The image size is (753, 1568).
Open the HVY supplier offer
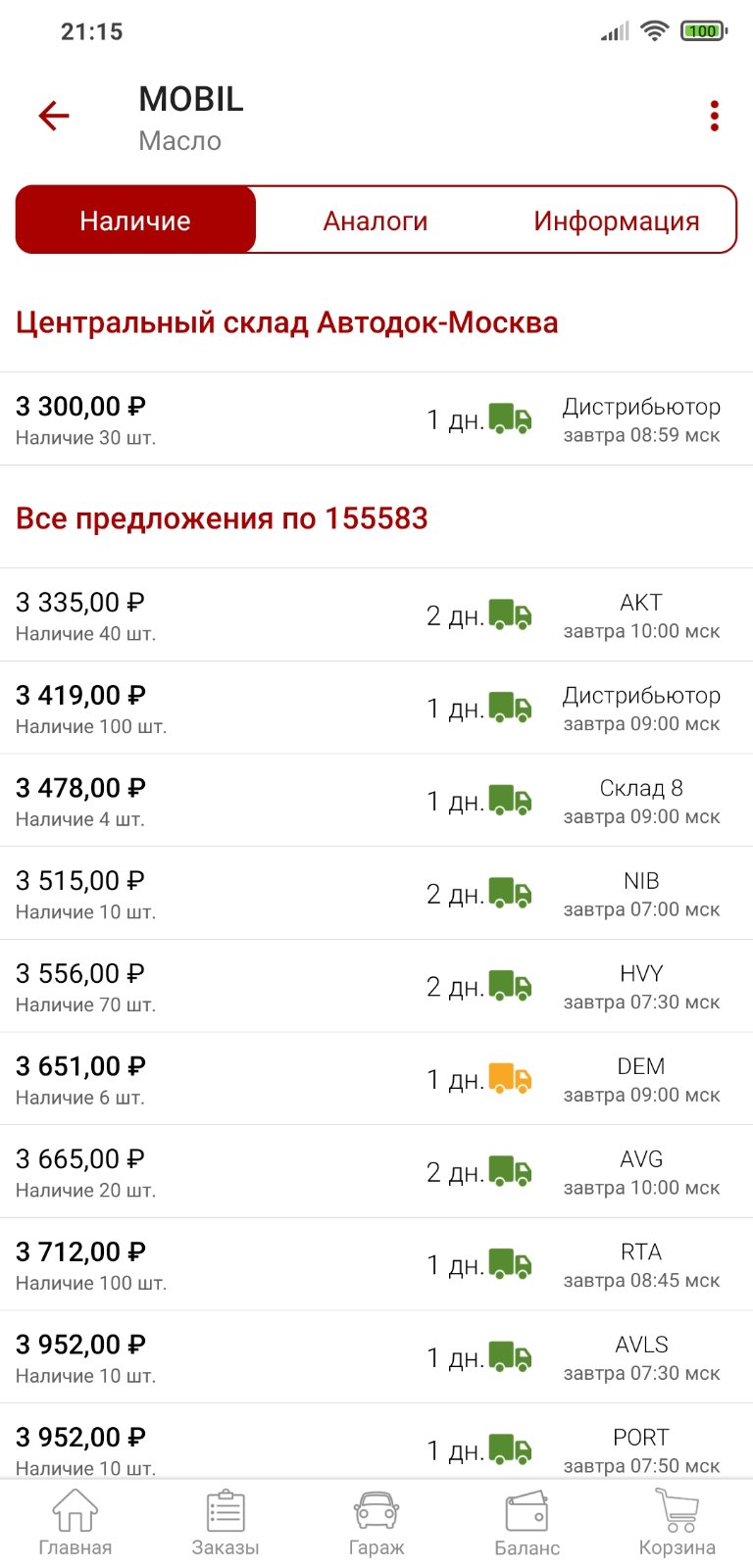[376, 986]
